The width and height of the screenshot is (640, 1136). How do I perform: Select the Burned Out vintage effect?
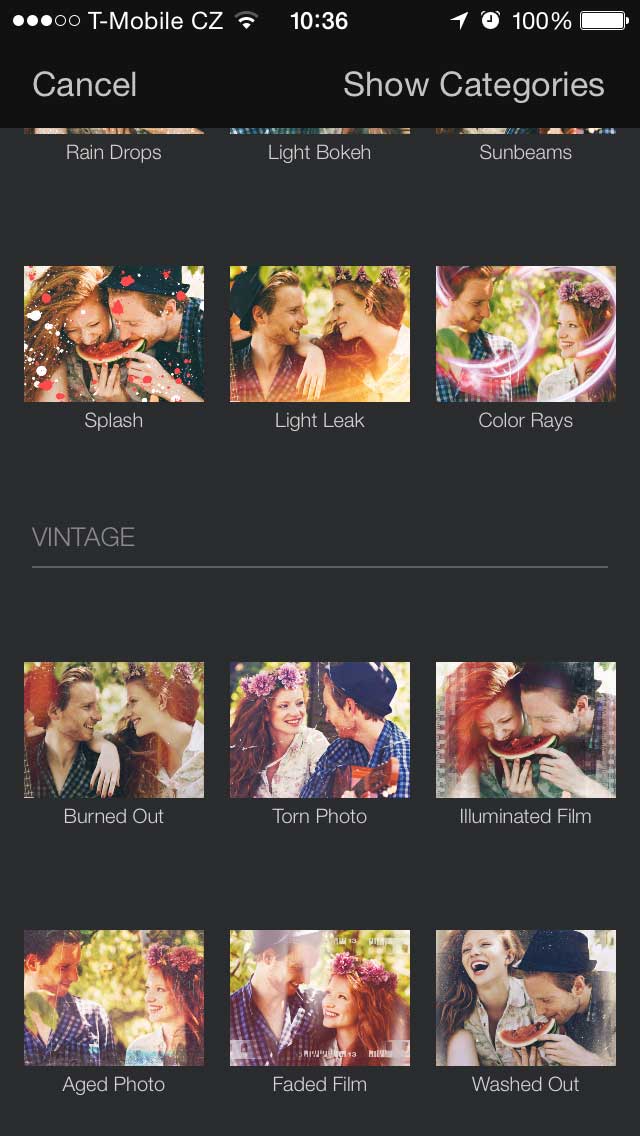[114, 730]
